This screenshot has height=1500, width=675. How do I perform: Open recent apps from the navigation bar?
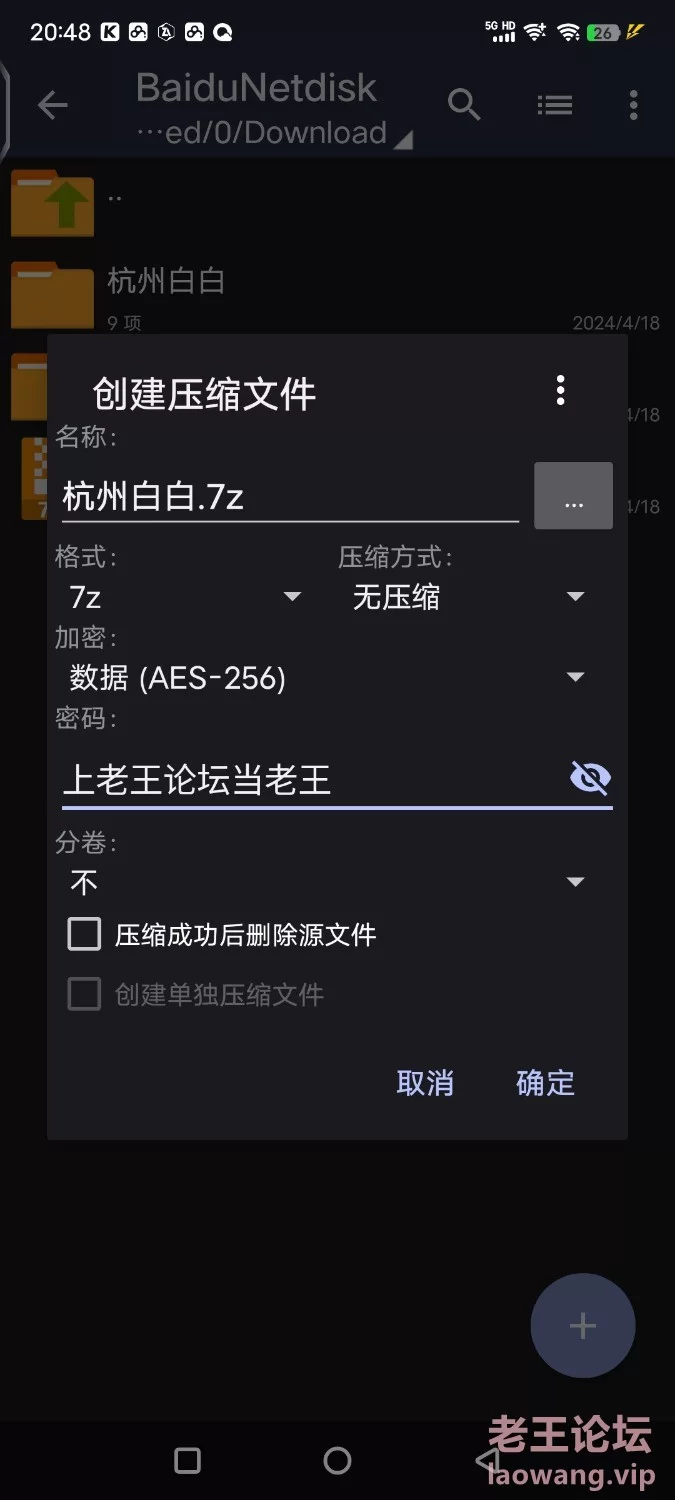tap(187, 1461)
